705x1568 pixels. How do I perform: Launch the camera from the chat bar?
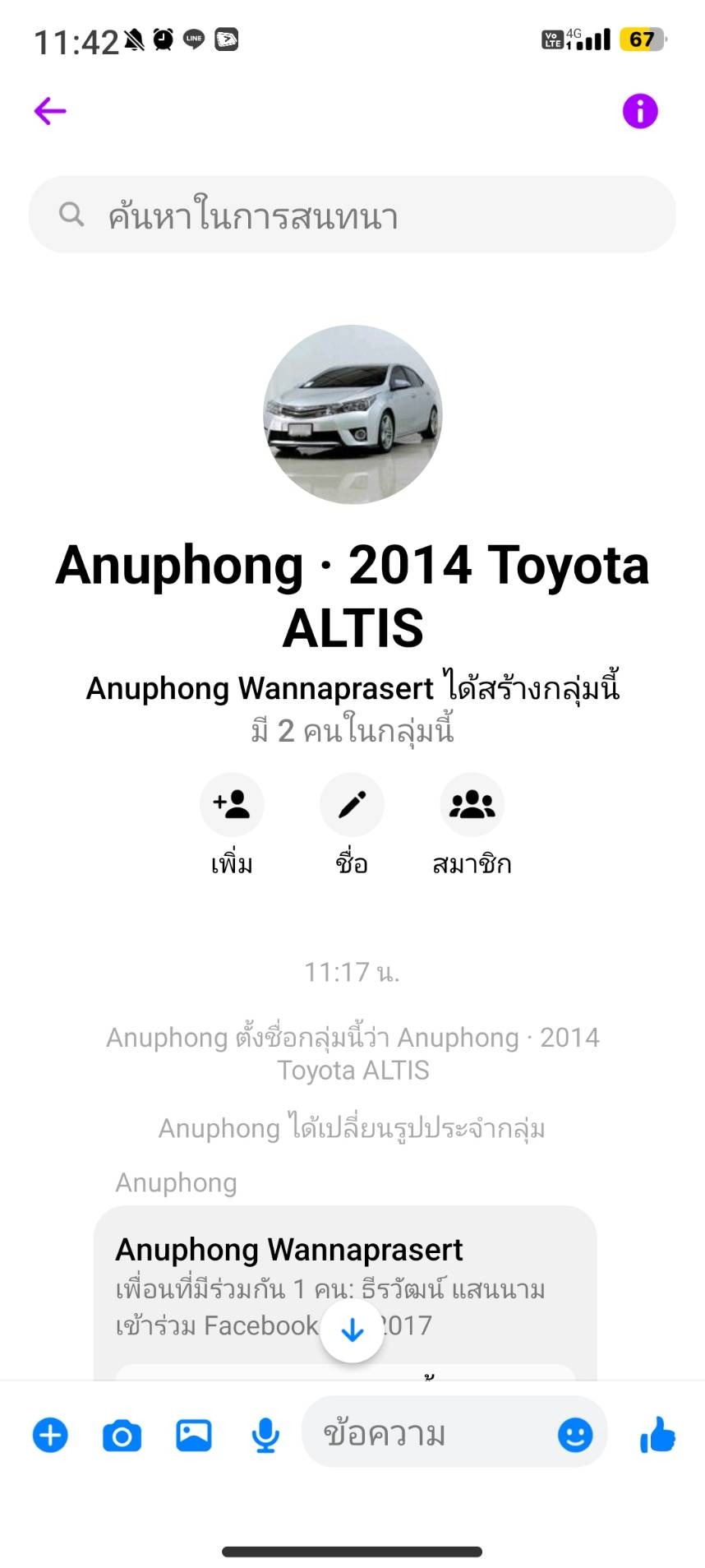pyautogui.click(x=122, y=1436)
